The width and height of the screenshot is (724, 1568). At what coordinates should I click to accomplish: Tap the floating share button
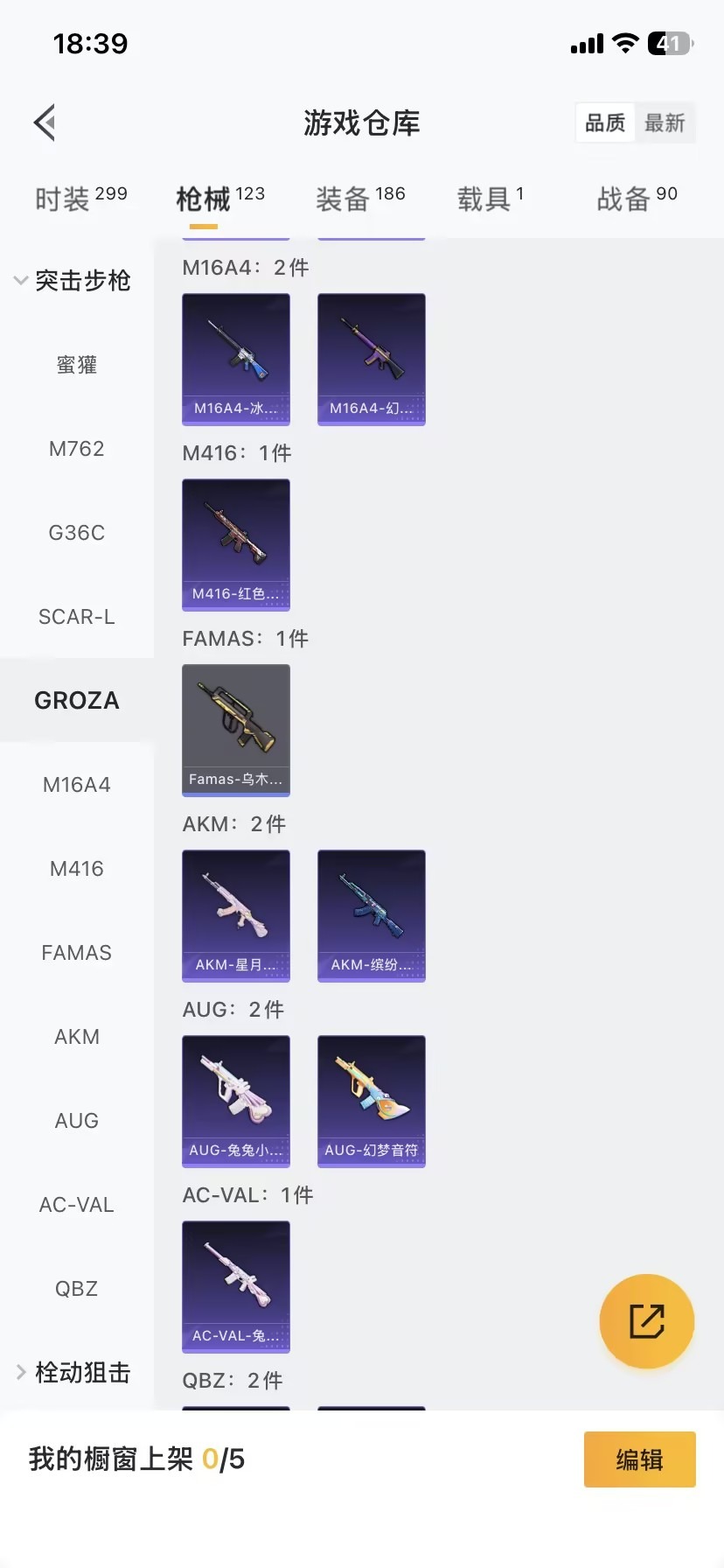[x=647, y=1321]
